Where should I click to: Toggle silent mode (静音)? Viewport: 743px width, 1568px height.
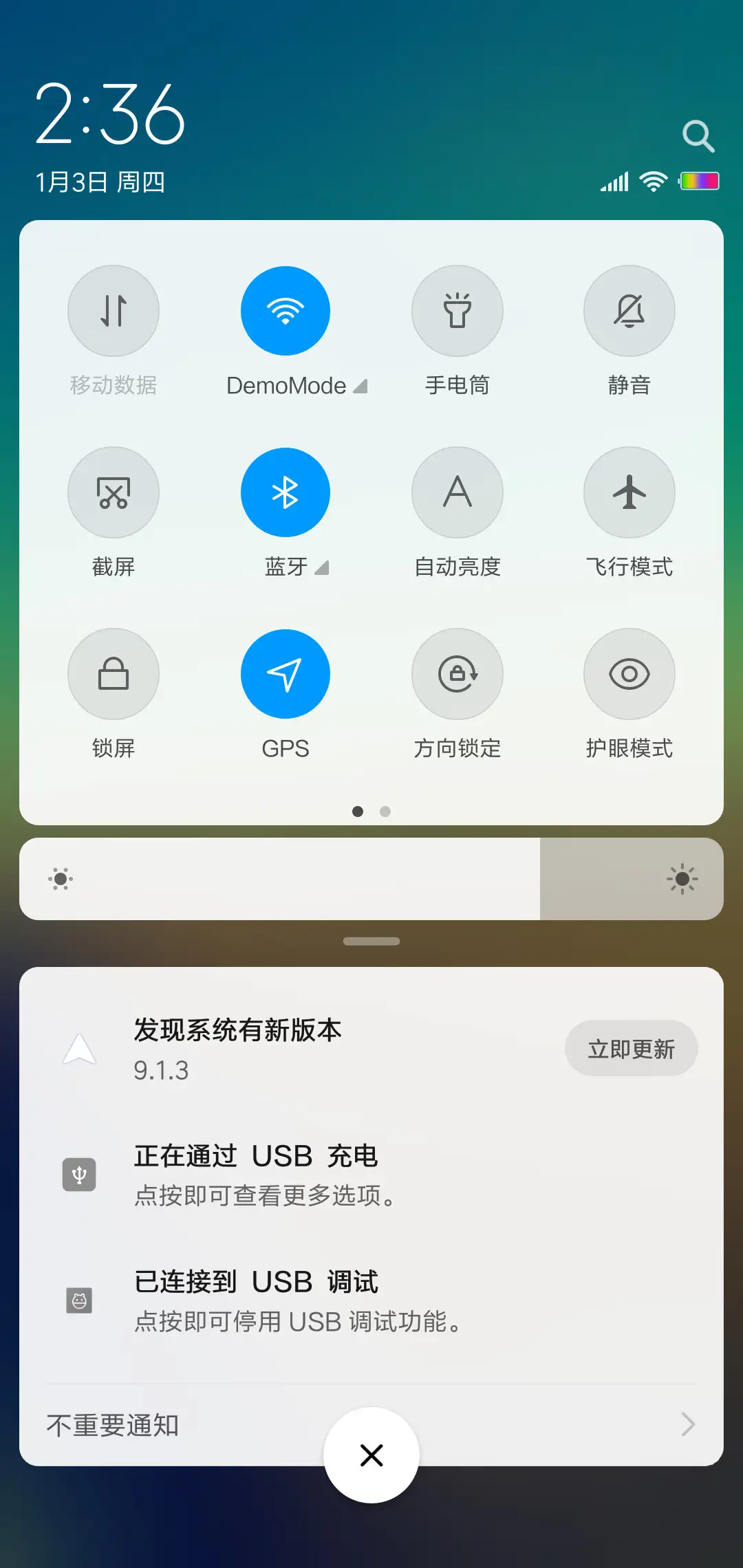pyautogui.click(x=629, y=311)
